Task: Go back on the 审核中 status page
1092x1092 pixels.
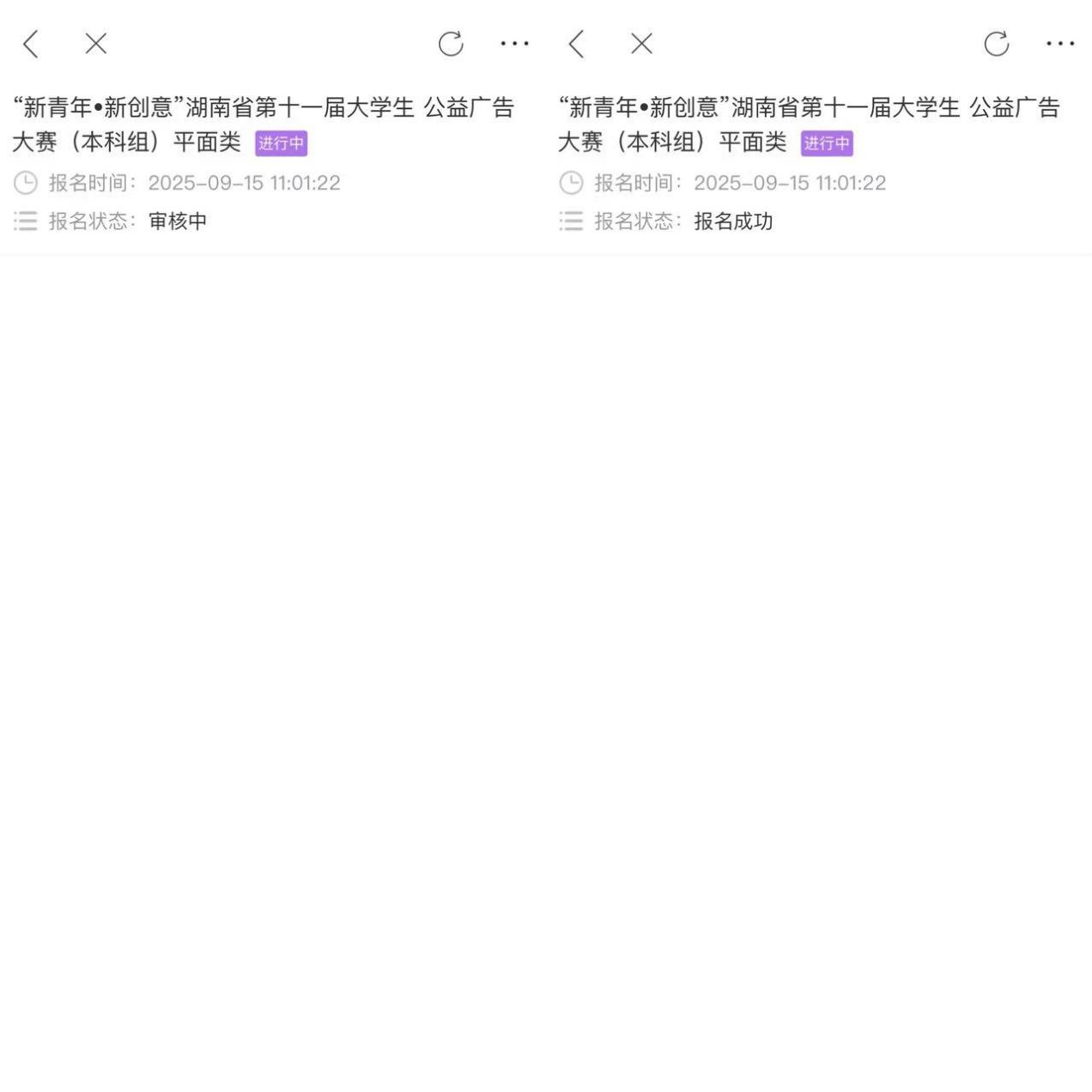Action: pos(31,44)
